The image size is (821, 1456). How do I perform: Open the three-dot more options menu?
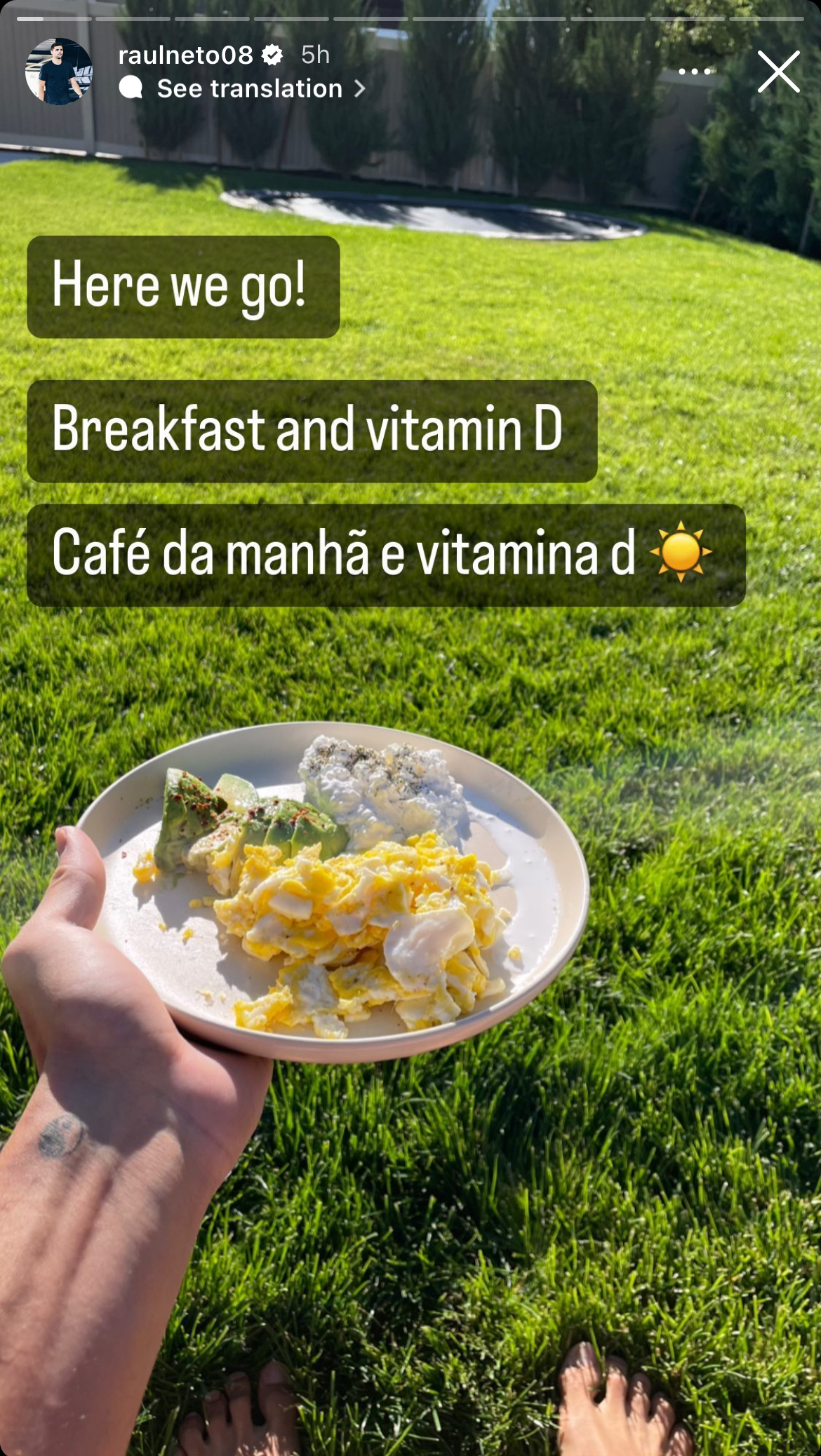pyautogui.click(x=694, y=72)
